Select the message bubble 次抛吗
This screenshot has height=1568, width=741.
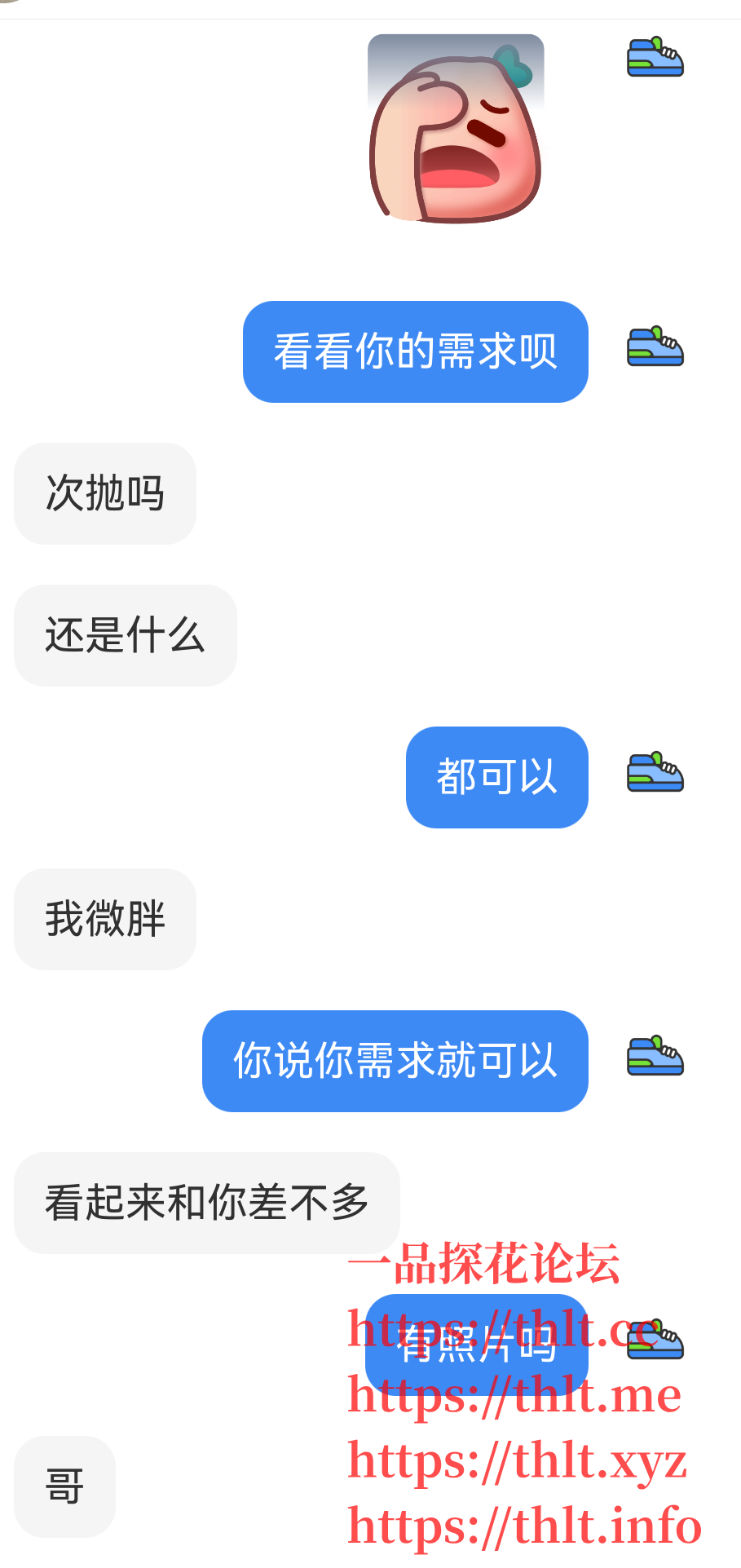104,492
